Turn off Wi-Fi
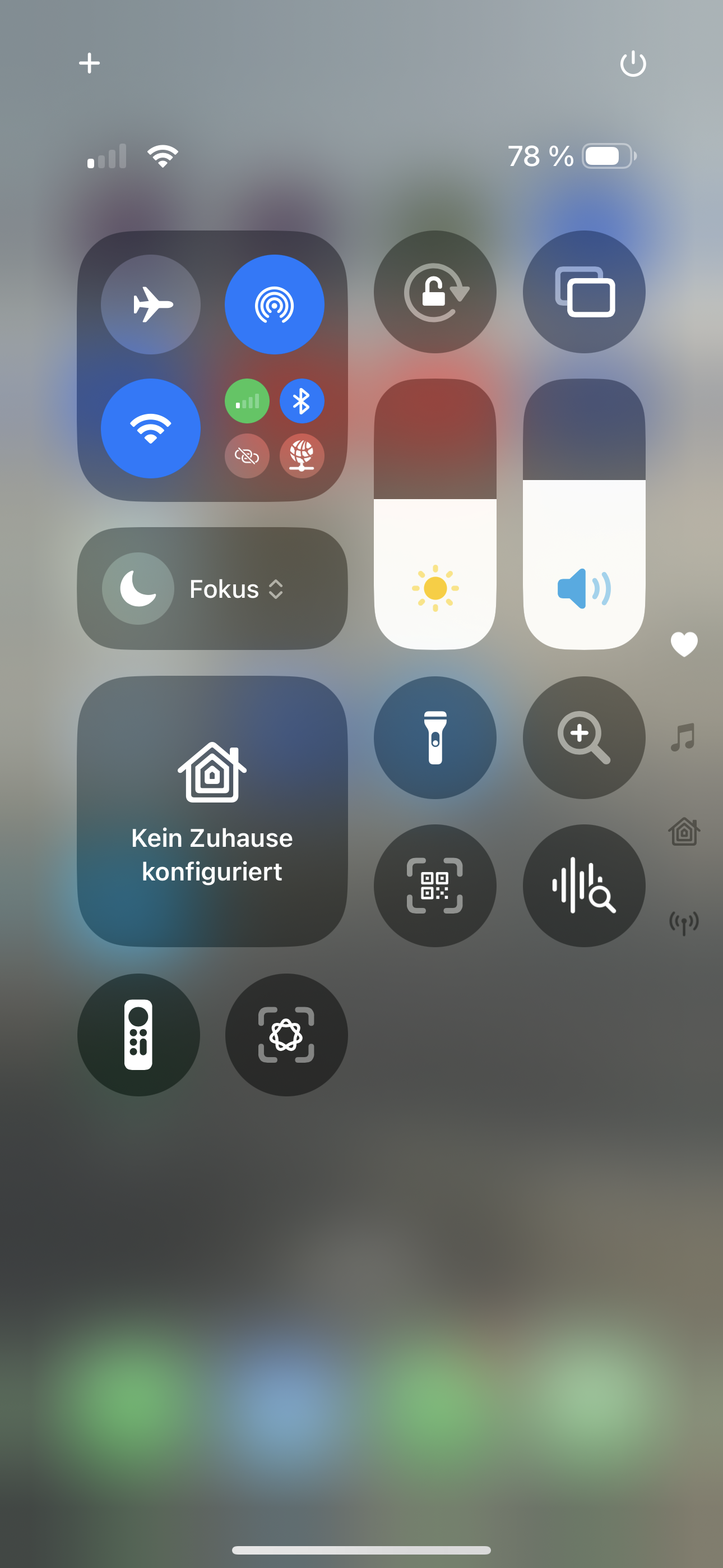 [151, 428]
